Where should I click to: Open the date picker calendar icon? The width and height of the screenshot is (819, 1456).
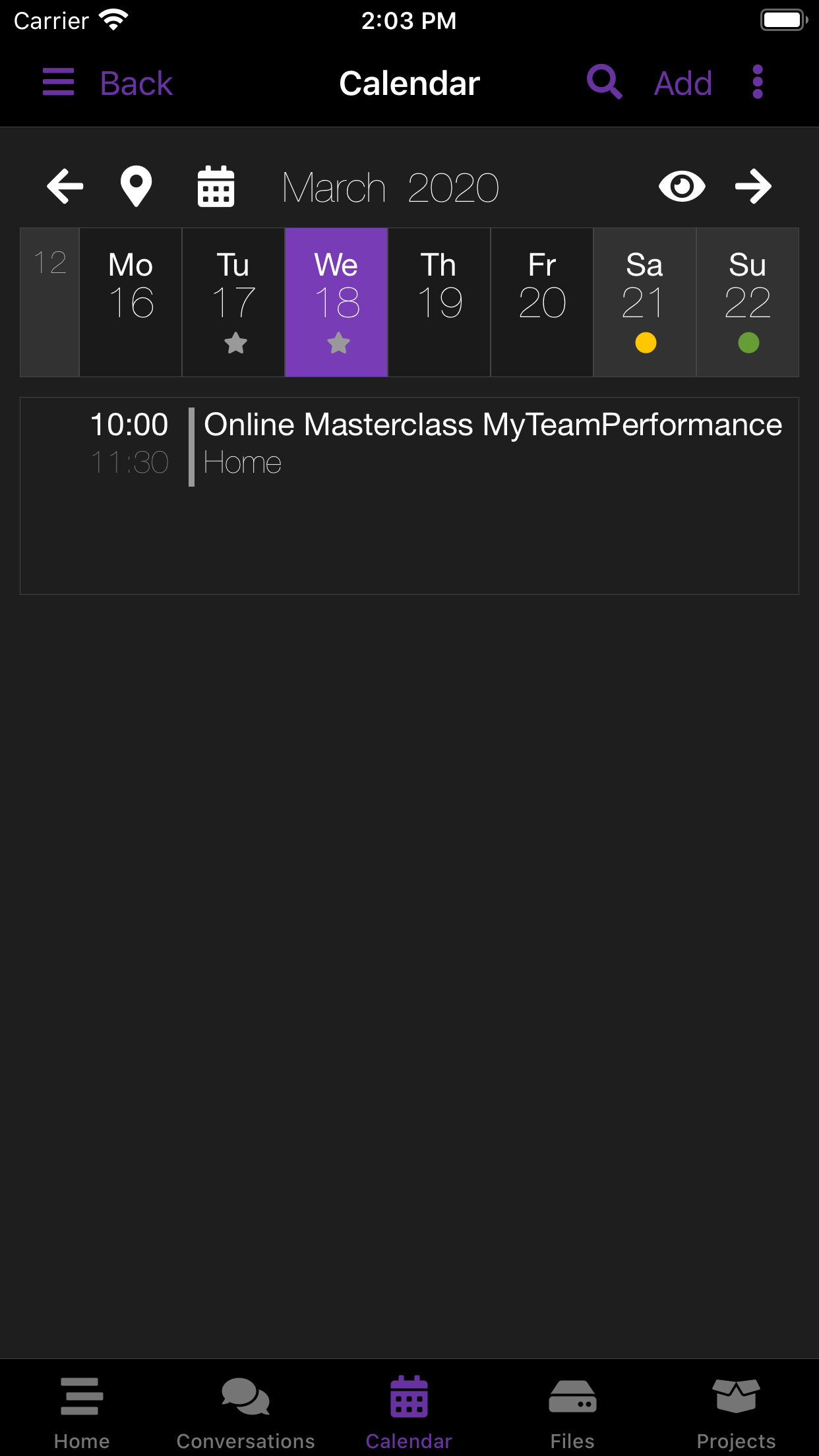[216, 186]
